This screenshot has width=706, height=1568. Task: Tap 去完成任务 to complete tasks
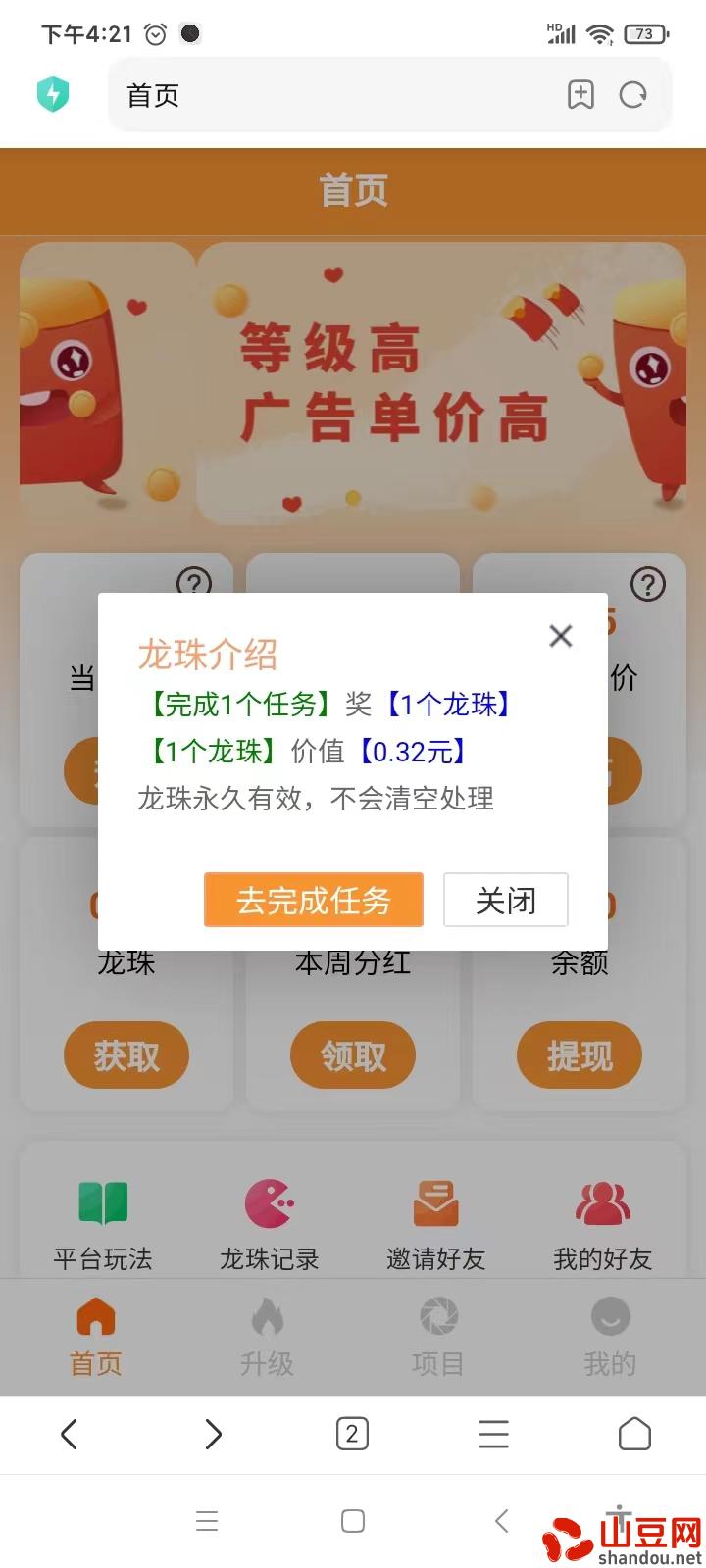(313, 900)
